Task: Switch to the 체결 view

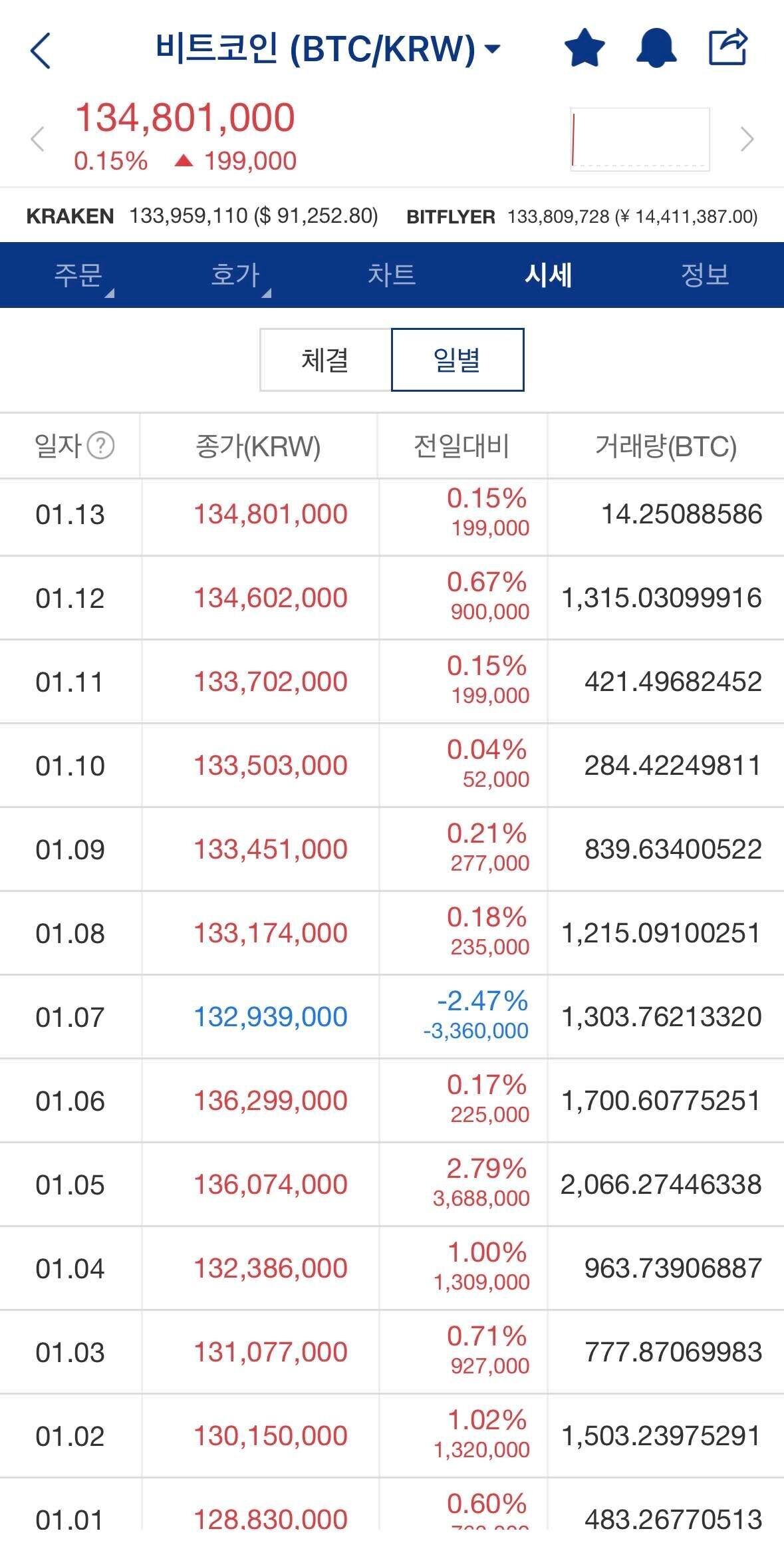Action: point(325,360)
